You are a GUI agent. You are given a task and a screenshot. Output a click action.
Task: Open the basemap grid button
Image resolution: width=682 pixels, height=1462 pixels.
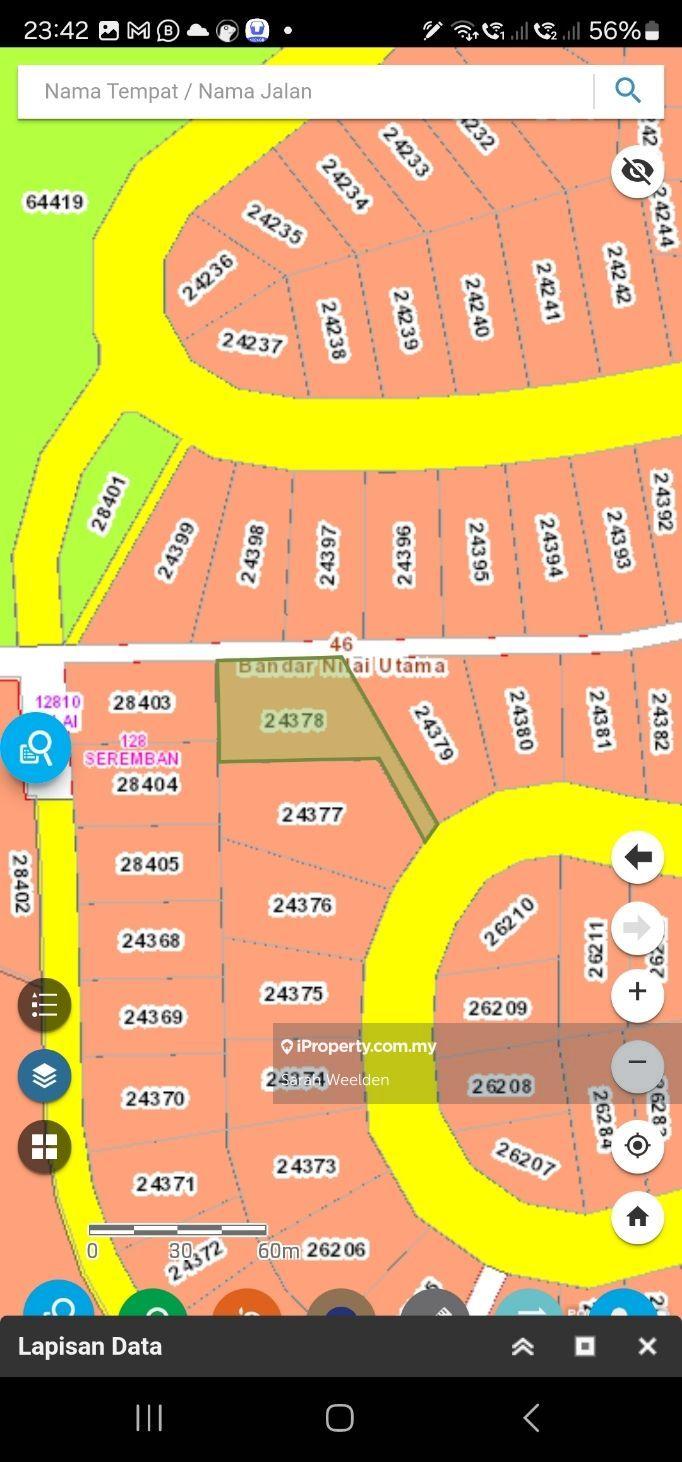pos(44,1147)
